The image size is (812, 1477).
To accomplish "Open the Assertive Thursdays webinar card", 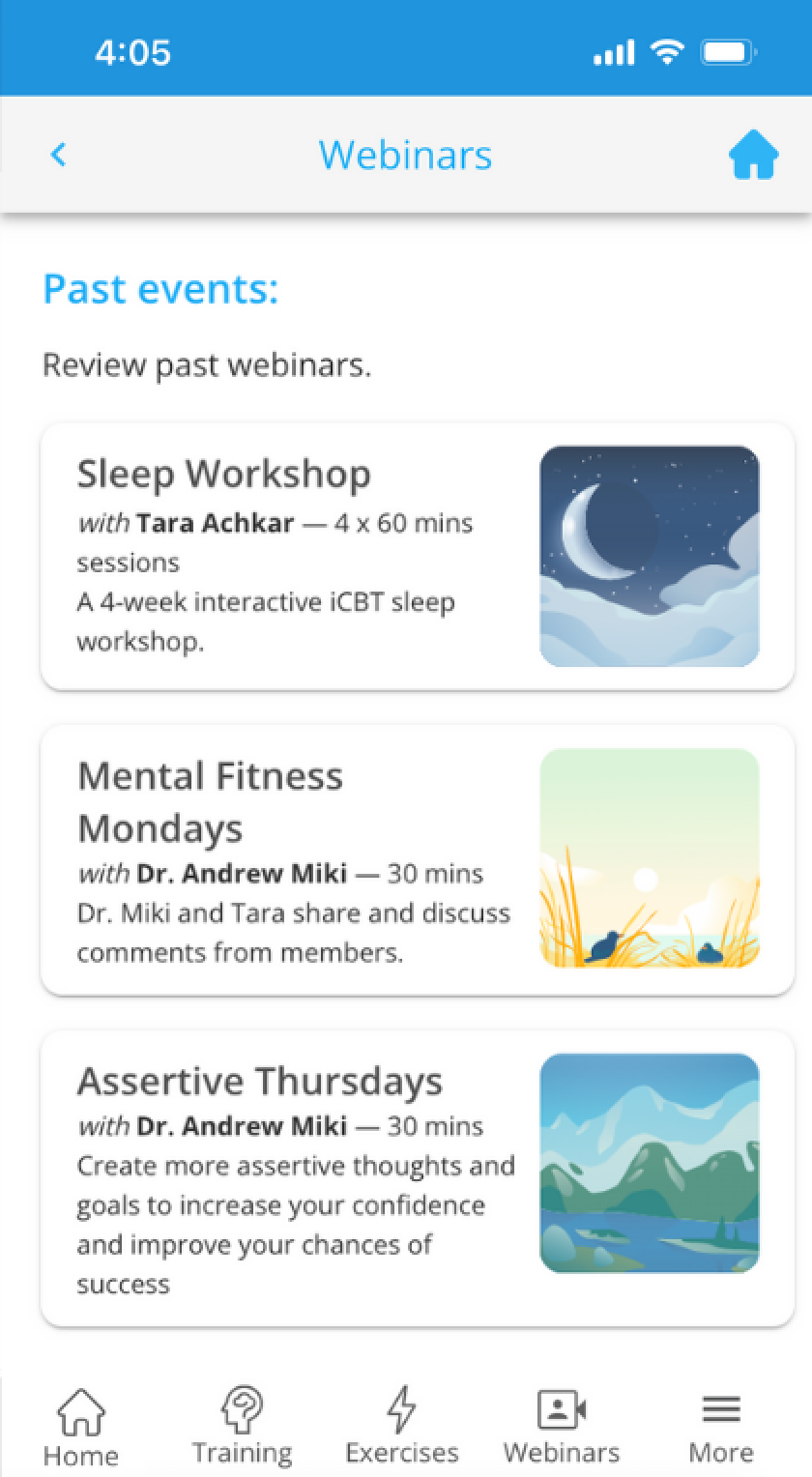I will 417,1177.
